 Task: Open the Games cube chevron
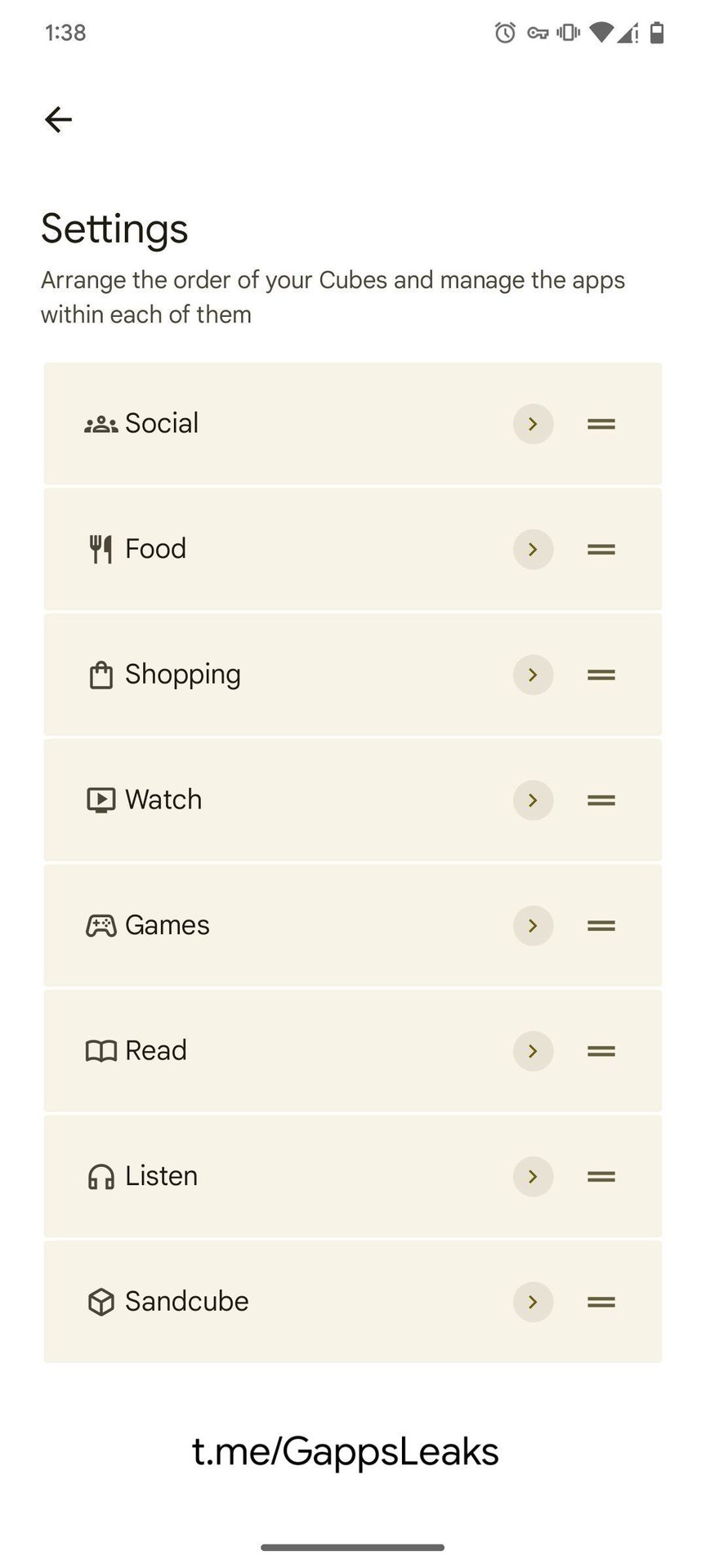pyautogui.click(x=533, y=925)
